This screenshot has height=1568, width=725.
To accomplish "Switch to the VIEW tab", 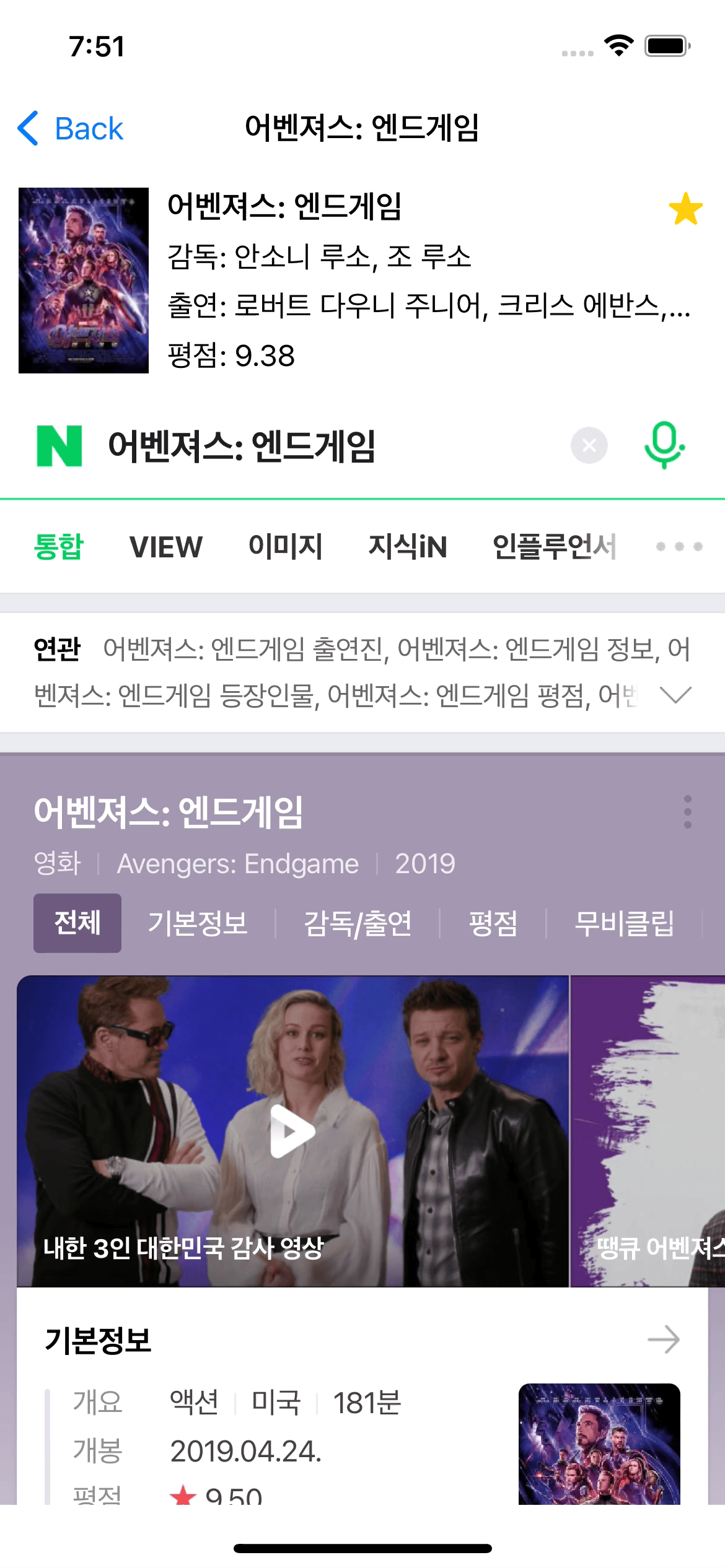I will pos(165,547).
